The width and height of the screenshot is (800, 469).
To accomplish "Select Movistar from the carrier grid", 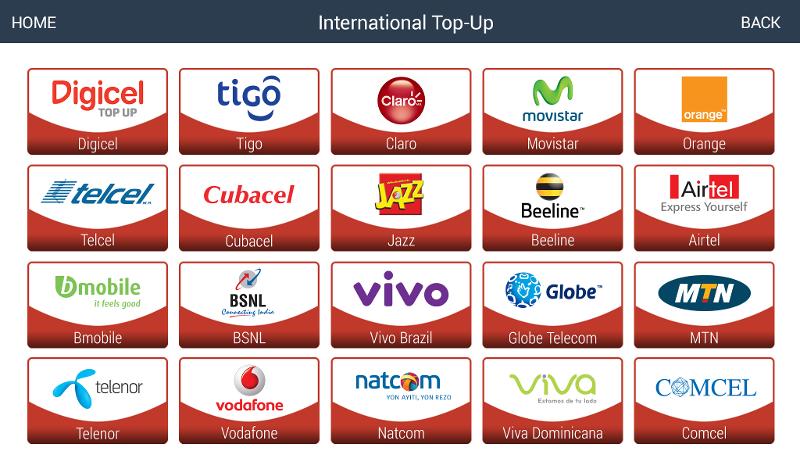I will click(553, 111).
